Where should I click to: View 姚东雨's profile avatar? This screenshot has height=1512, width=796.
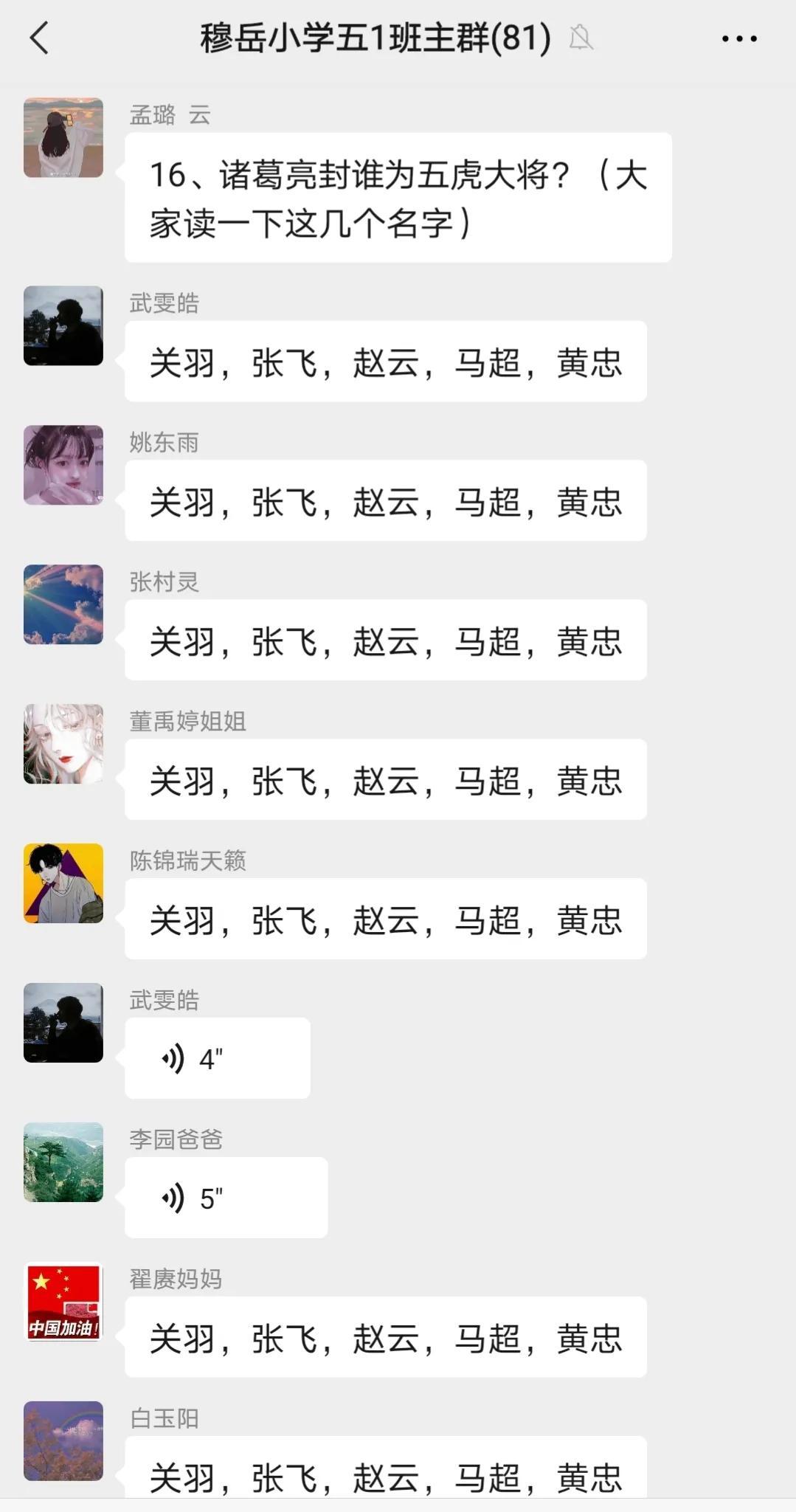63,465
